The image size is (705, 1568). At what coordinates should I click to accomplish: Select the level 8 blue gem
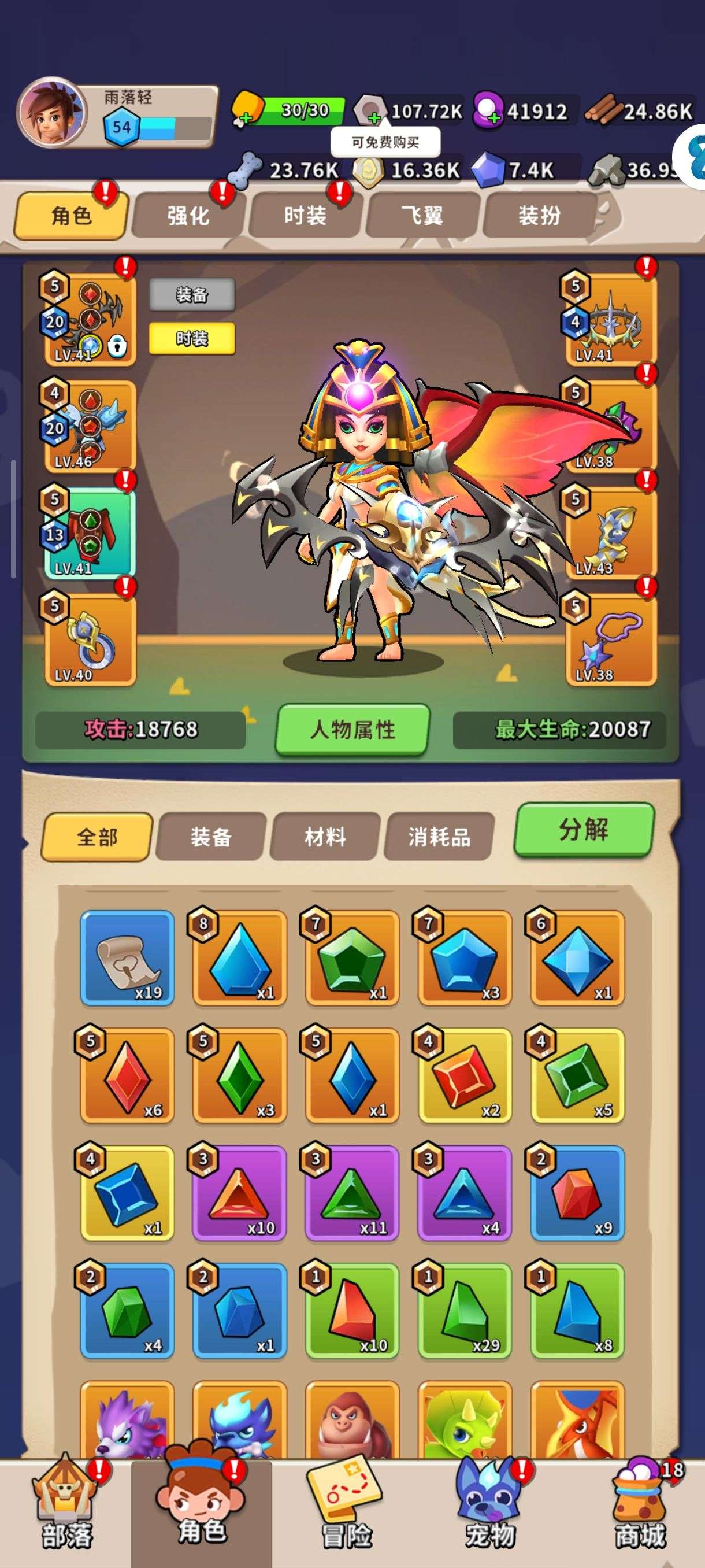click(239, 958)
